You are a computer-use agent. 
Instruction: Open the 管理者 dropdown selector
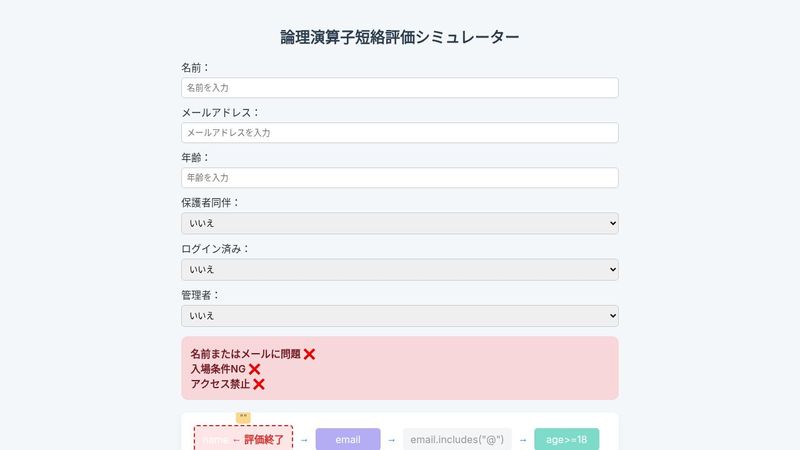[x=399, y=316]
